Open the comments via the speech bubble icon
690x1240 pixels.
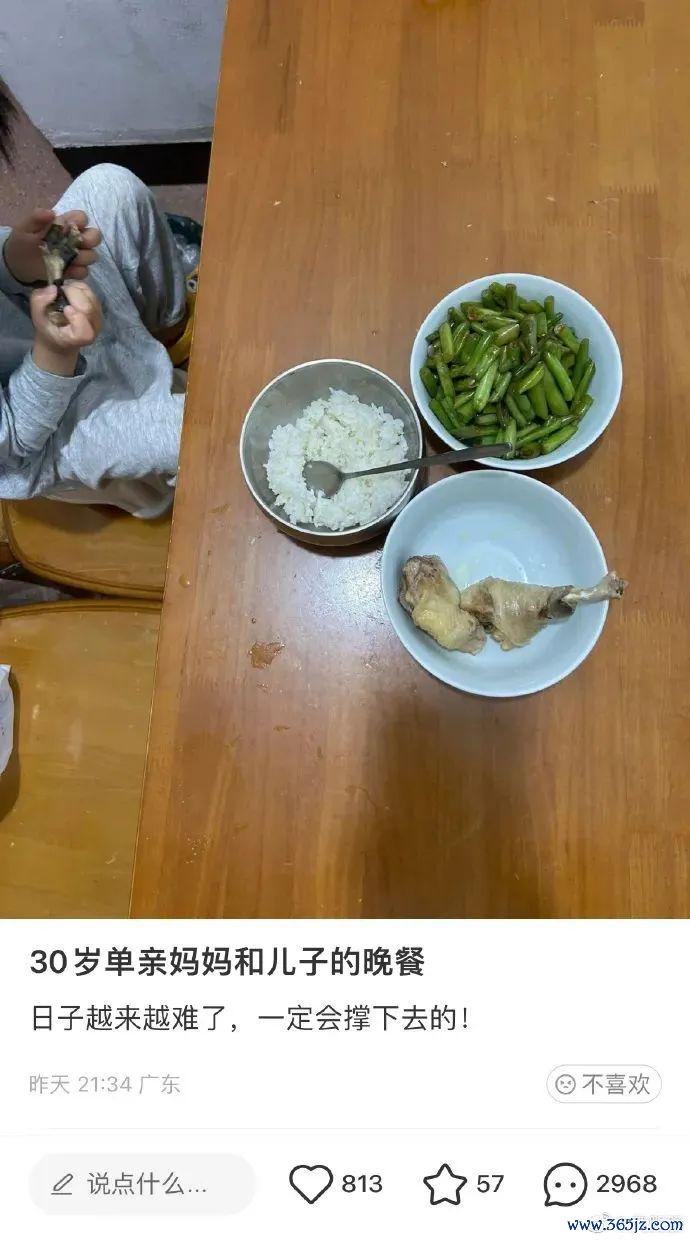click(x=565, y=1185)
